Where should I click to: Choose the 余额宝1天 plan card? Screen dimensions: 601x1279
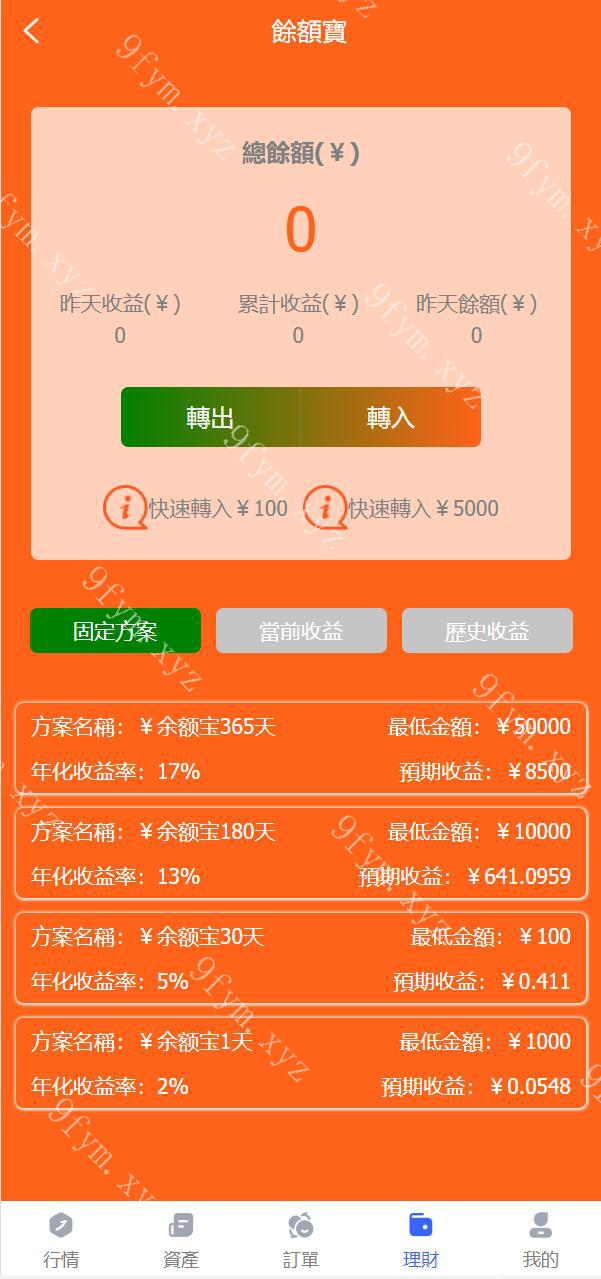[300, 1063]
